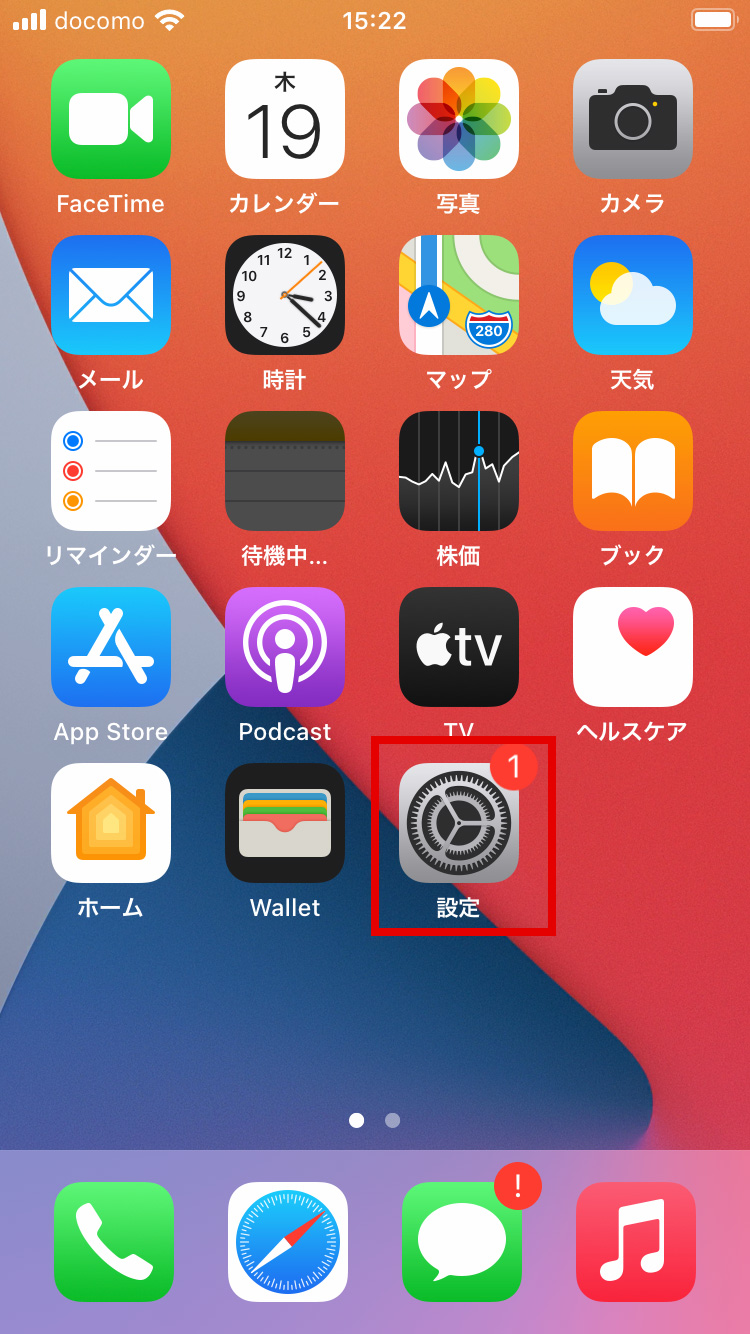Open the ヘルスケア health app
Viewport: 750px width, 1334px height.
(x=633, y=647)
